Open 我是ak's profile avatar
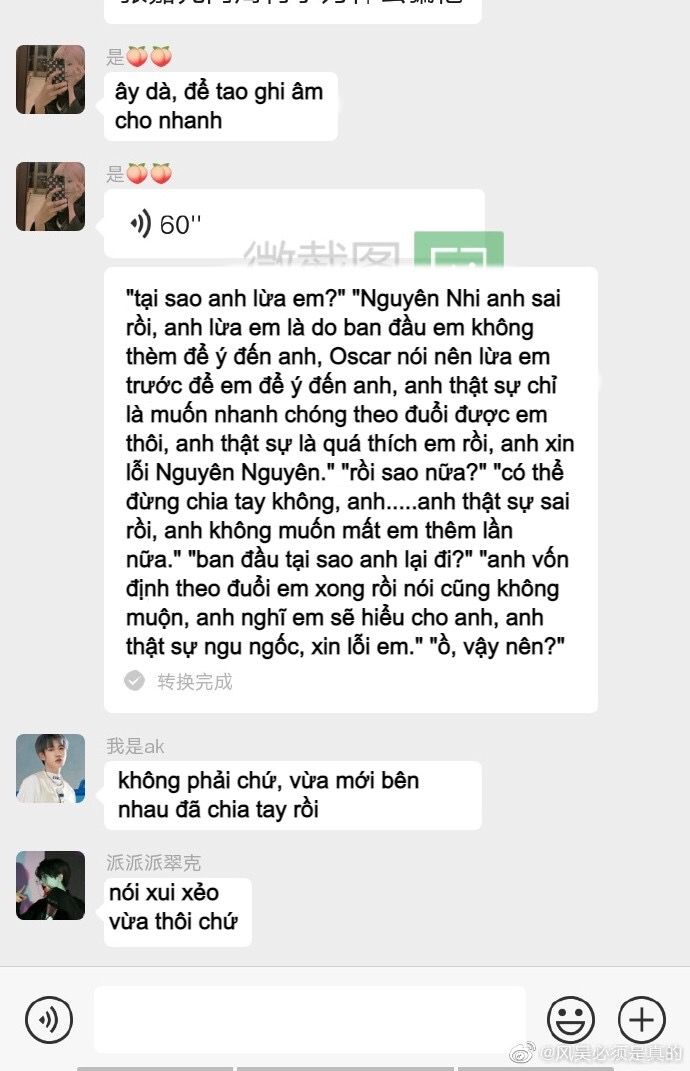This screenshot has height=1071, width=690. (51, 768)
